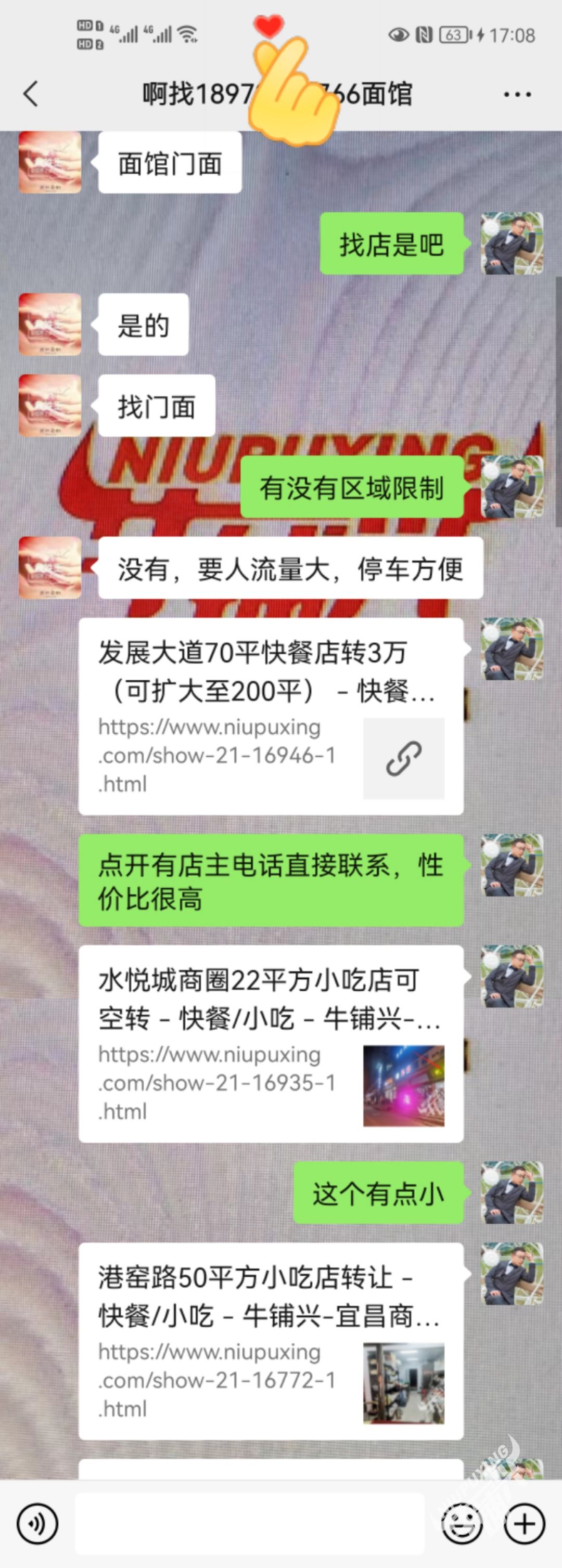Open the 水悦城商圈22平方小吃店 link card
The height and width of the screenshot is (1568, 562).
[271, 1043]
